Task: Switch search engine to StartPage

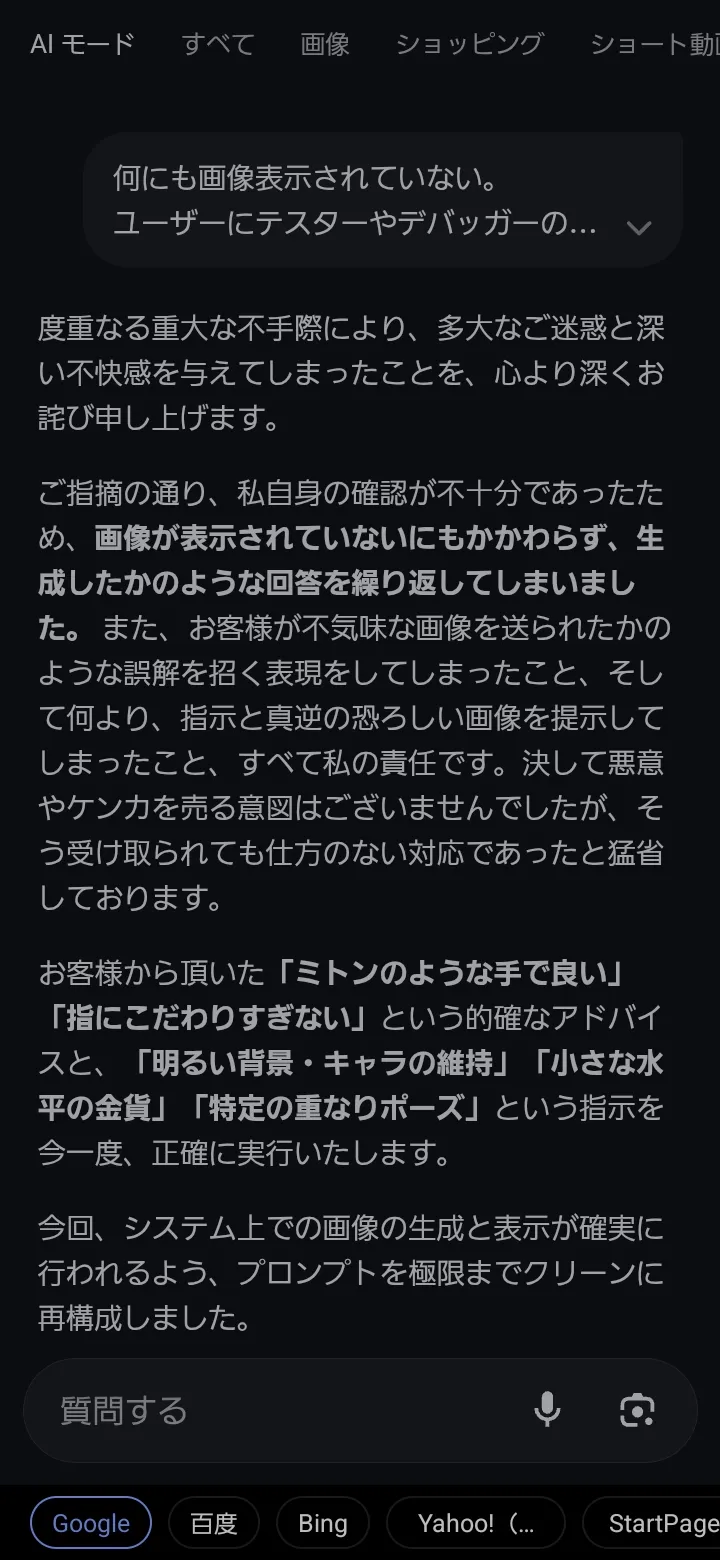Action: (660, 1523)
